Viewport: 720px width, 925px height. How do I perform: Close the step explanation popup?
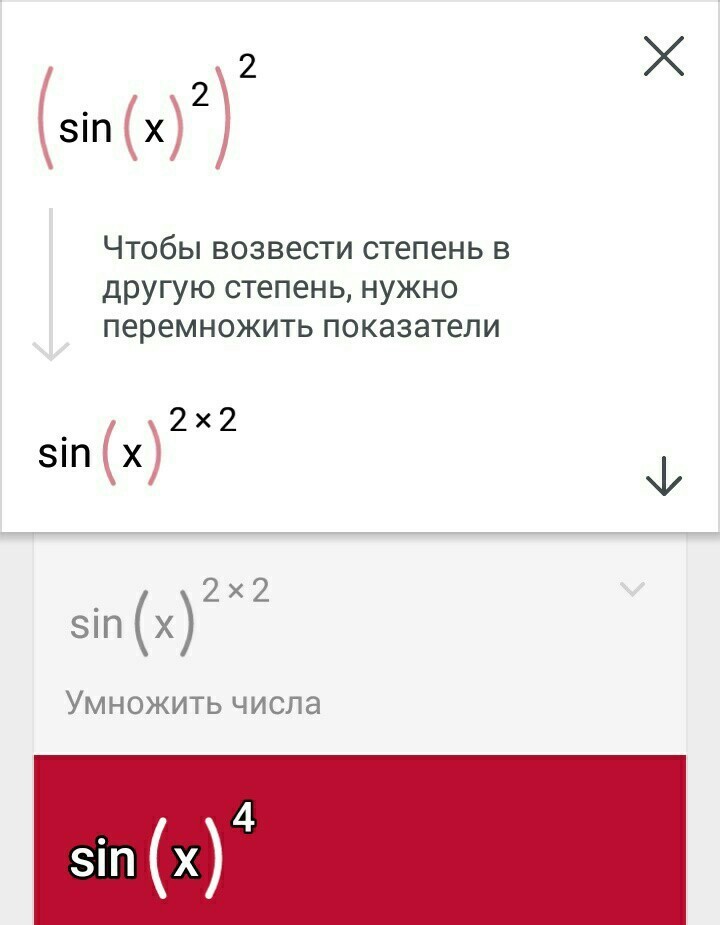coord(664,56)
